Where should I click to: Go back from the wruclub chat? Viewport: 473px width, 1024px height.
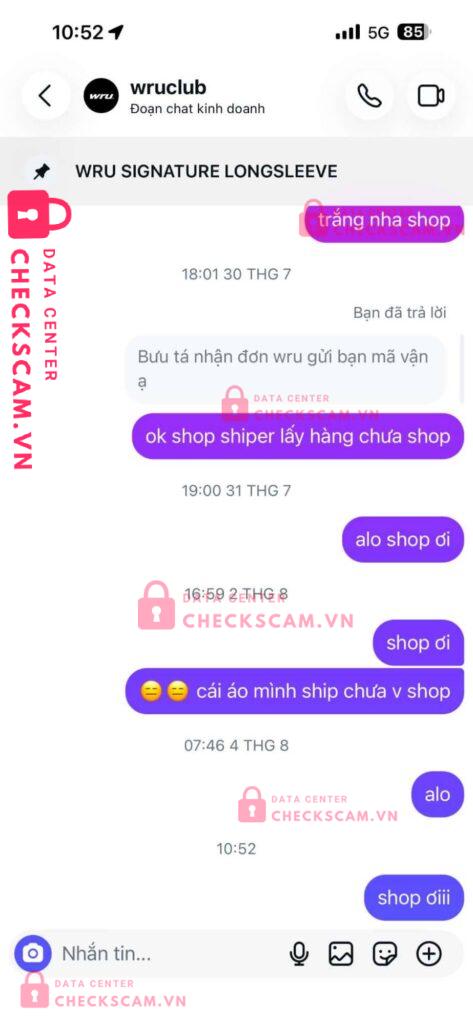pyautogui.click(x=45, y=96)
